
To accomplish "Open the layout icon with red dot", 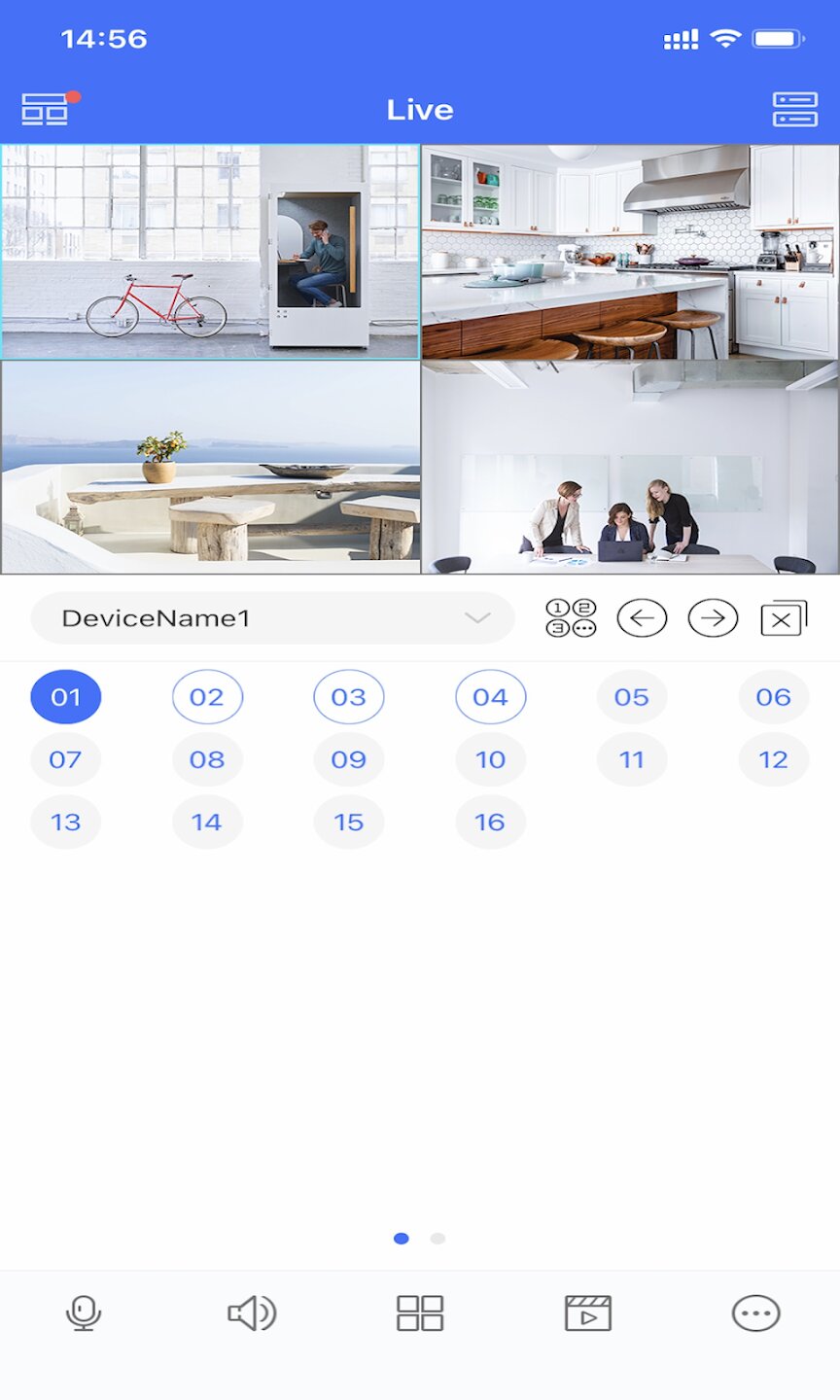I will (46, 110).
